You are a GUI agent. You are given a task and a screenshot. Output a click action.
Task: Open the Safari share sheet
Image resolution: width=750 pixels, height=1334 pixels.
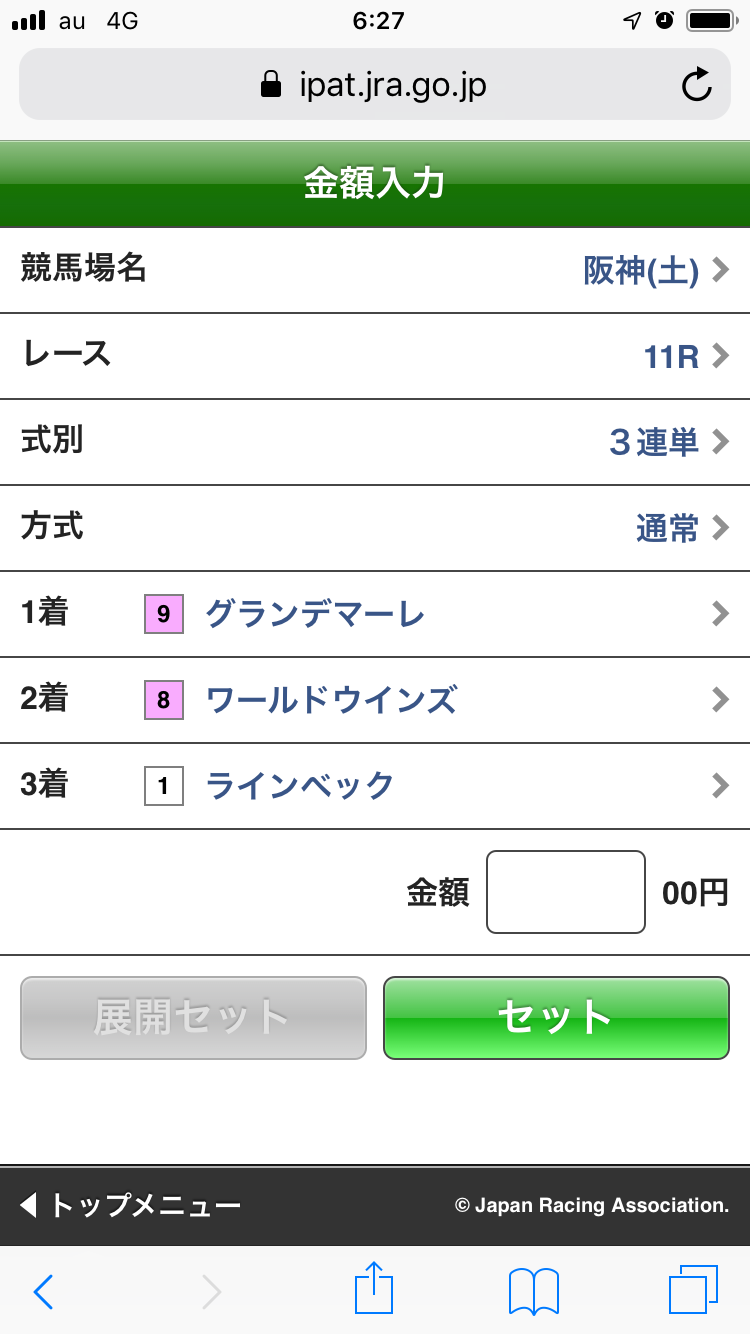(x=374, y=1289)
